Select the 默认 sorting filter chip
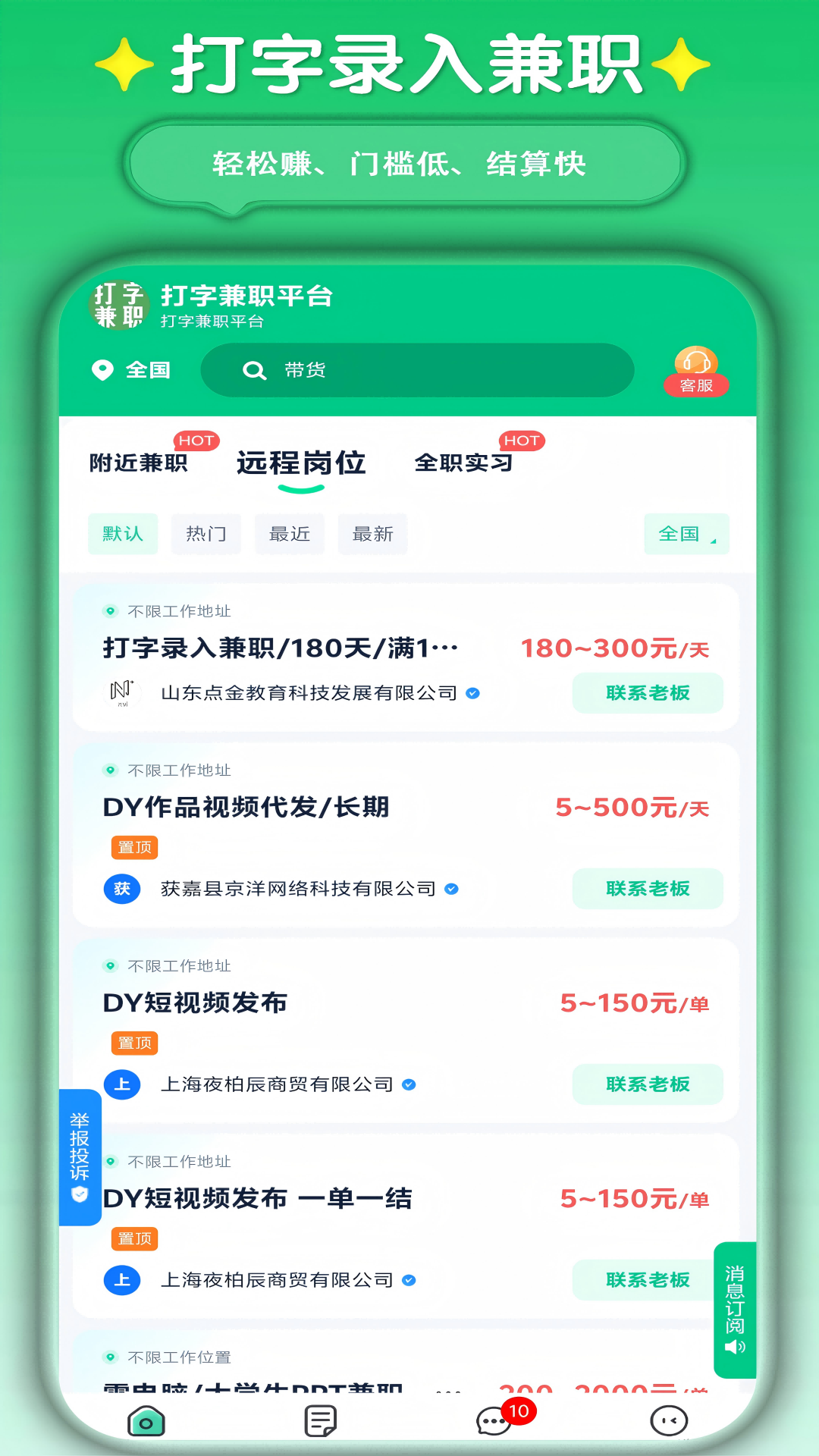 tap(123, 533)
